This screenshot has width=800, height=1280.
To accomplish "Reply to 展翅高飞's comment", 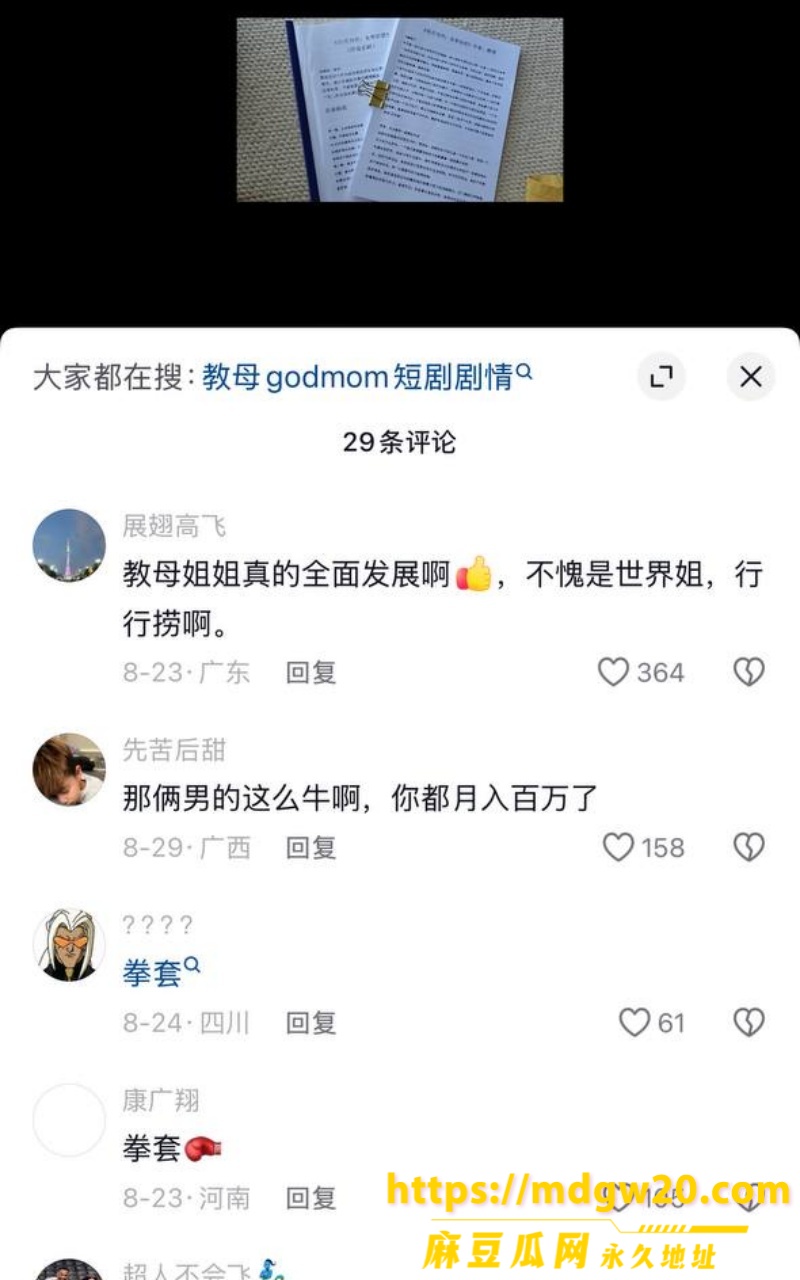I will pos(311,672).
